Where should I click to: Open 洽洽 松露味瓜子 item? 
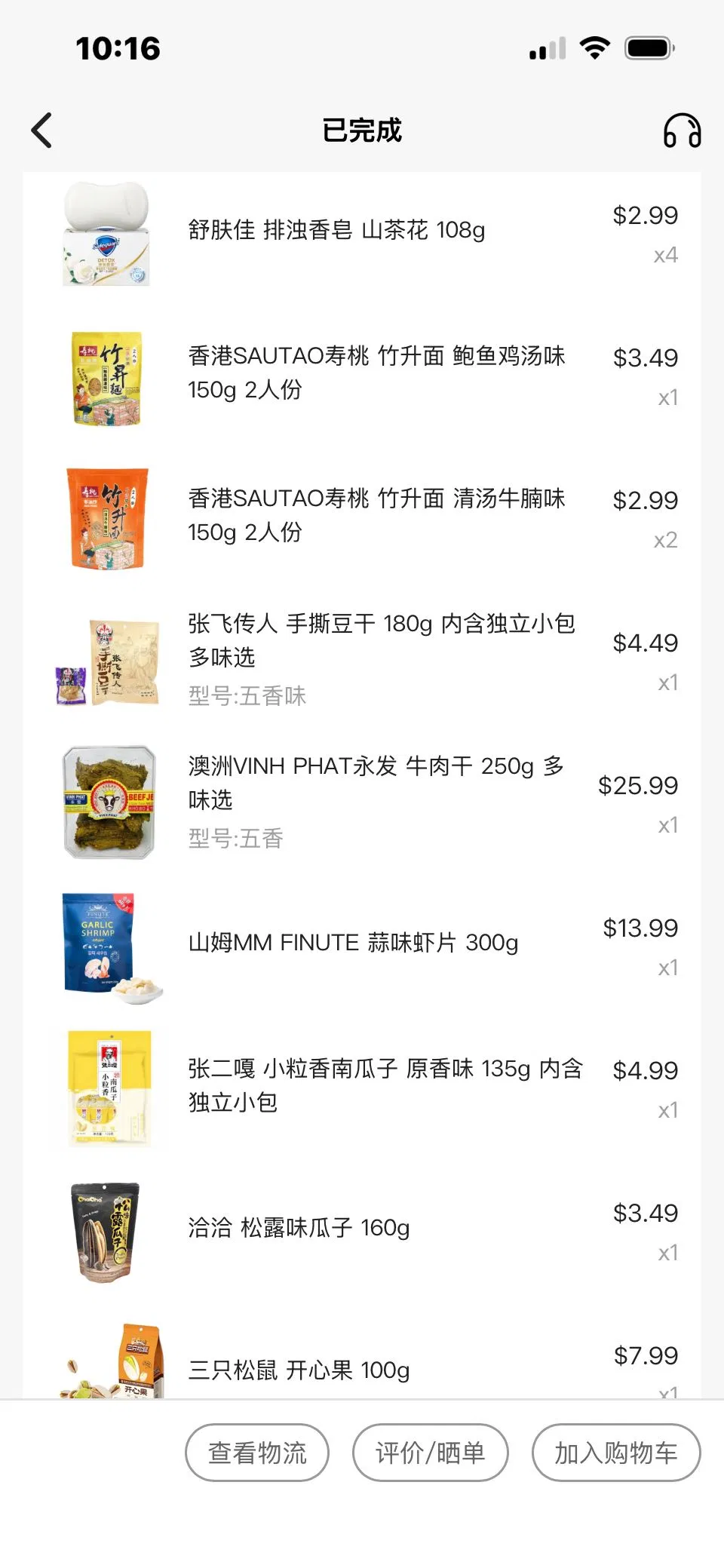pyautogui.click(x=299, y=1228)
